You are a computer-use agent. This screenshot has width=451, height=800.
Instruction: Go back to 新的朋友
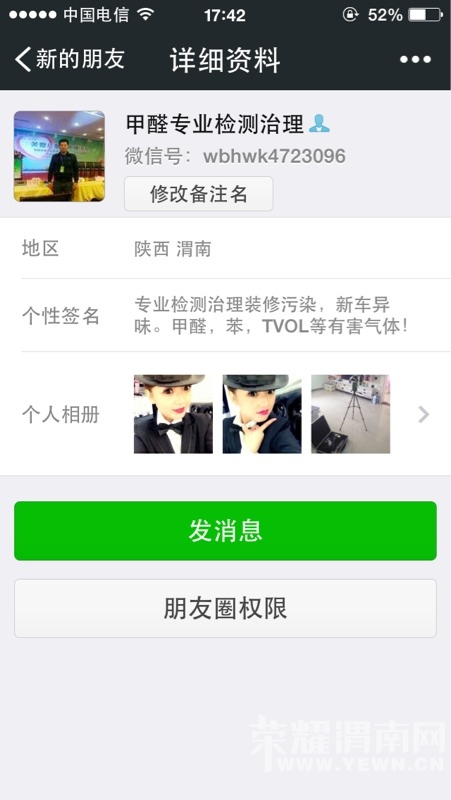point(70,59)
